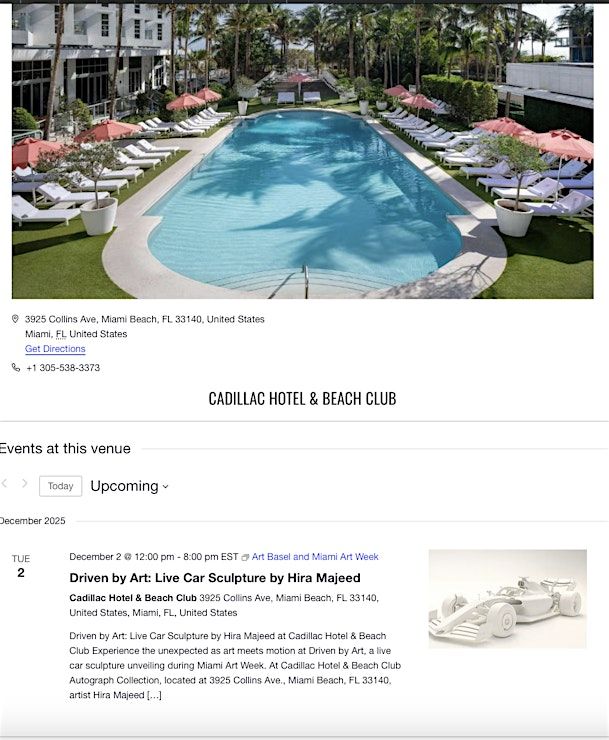This screenshot has height=740, width=609.
Task: Call the venue phone number +1 305-538-3373
Action: click(63, 368)
